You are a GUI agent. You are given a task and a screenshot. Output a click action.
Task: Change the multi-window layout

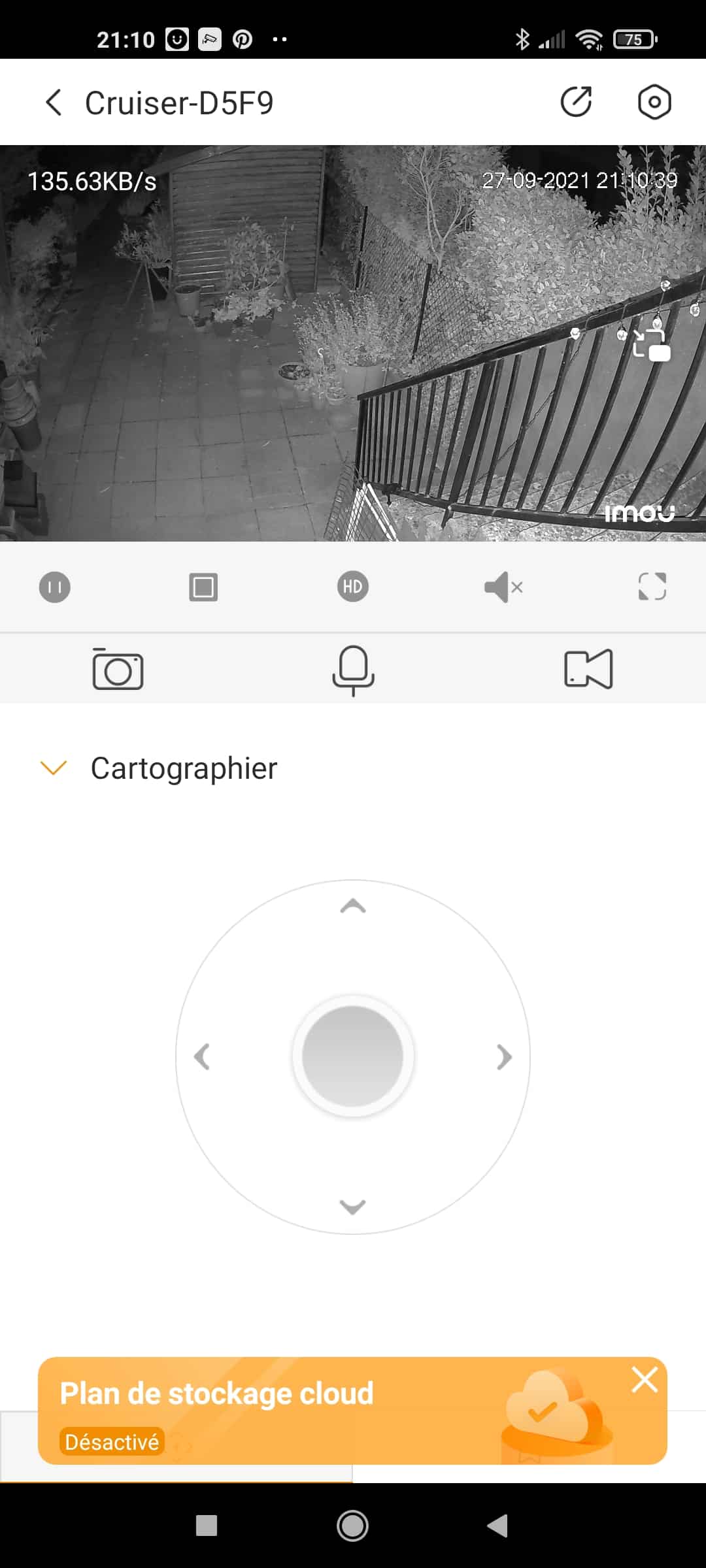tap(203, 587)
